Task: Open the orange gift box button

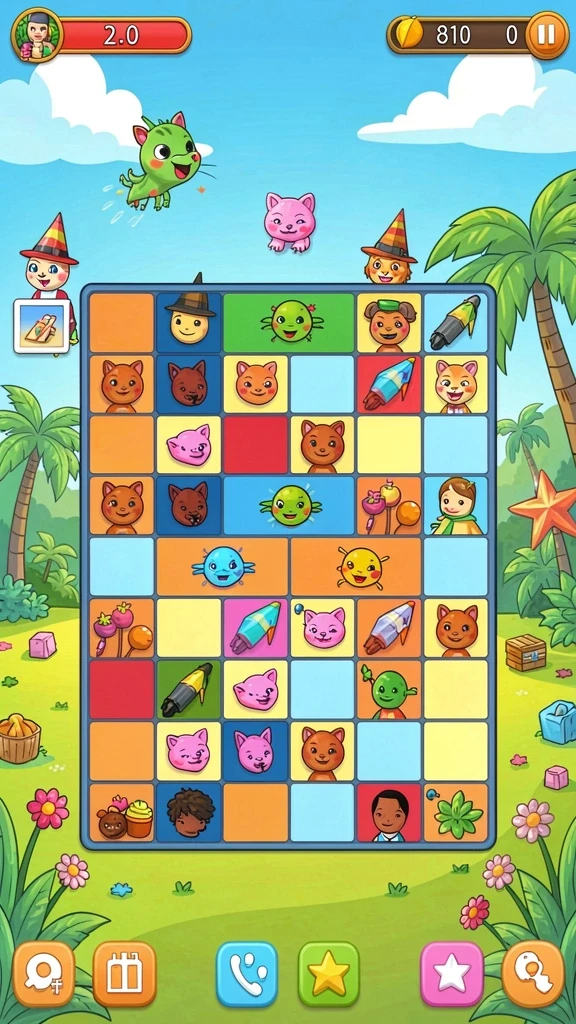Action: 124,974
